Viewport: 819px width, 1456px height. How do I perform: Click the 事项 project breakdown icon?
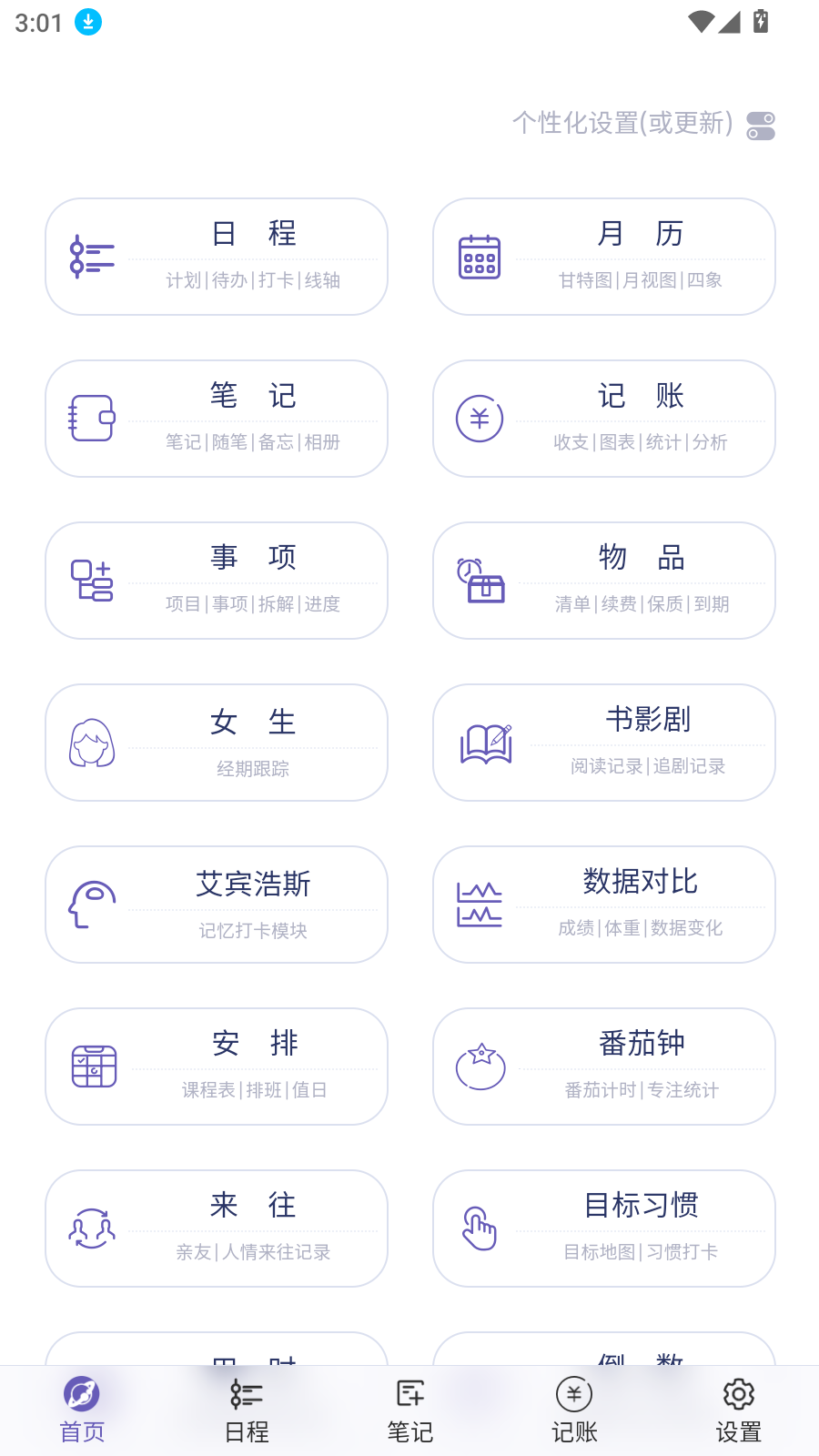pos(92,581)
